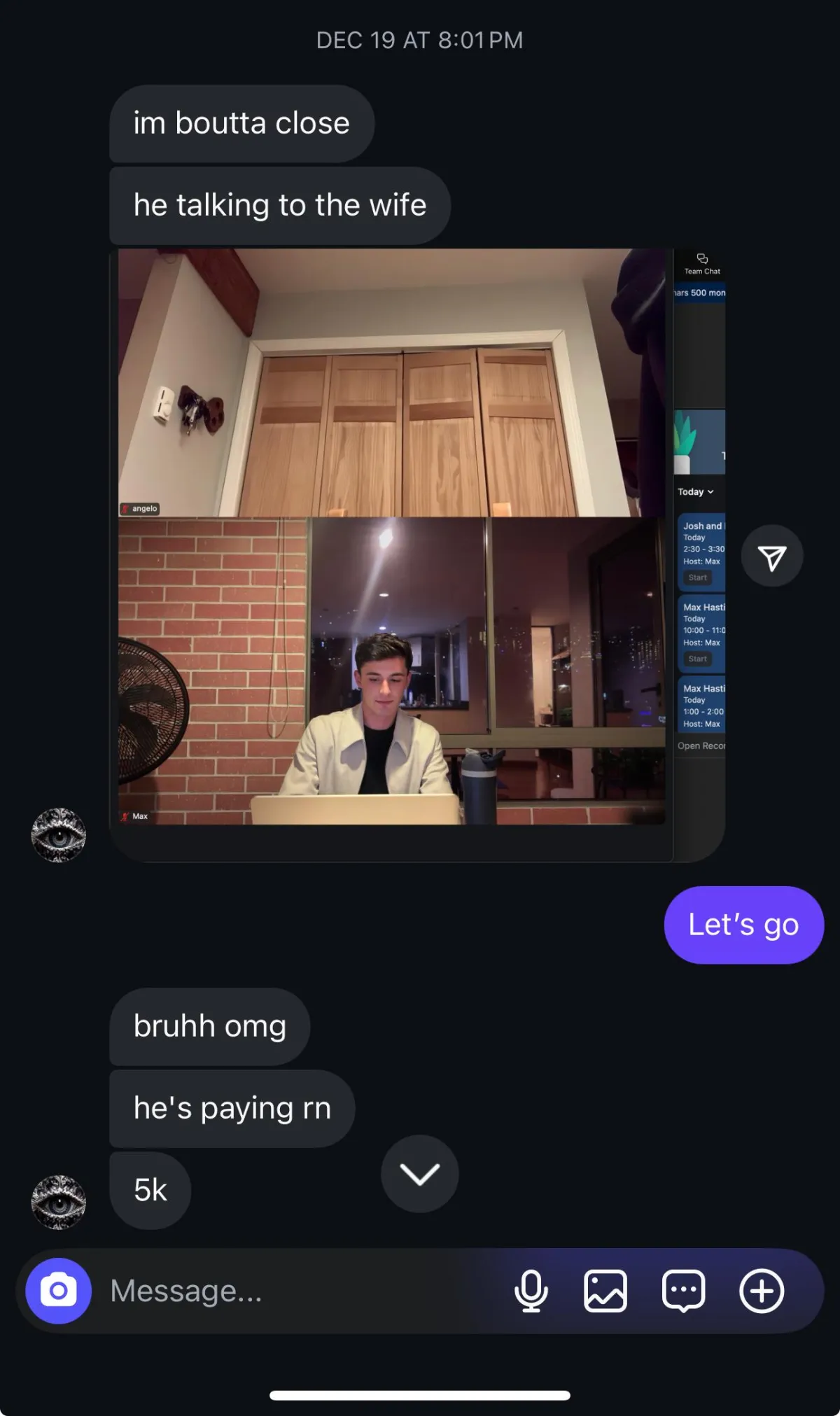
Task: Open more options via the plus icon
Action: (762, 1291)
